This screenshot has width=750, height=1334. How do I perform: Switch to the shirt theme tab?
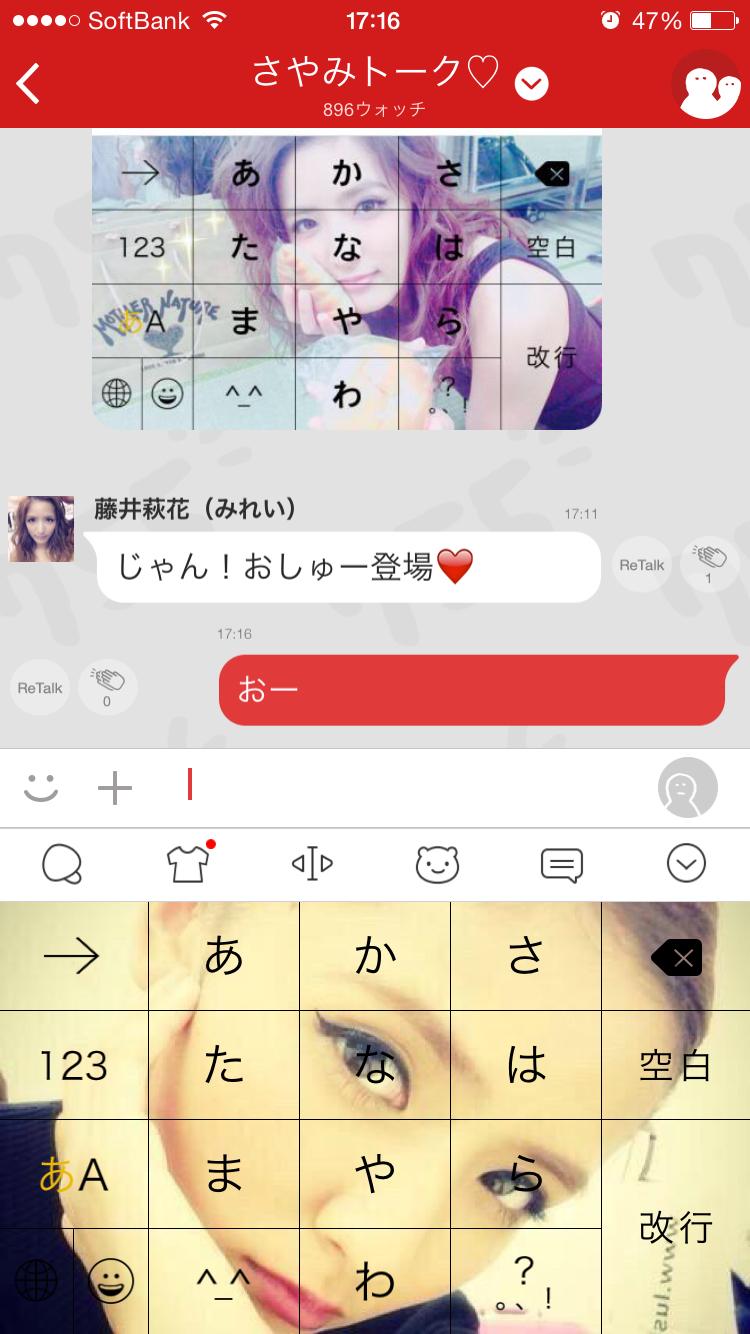187,864
